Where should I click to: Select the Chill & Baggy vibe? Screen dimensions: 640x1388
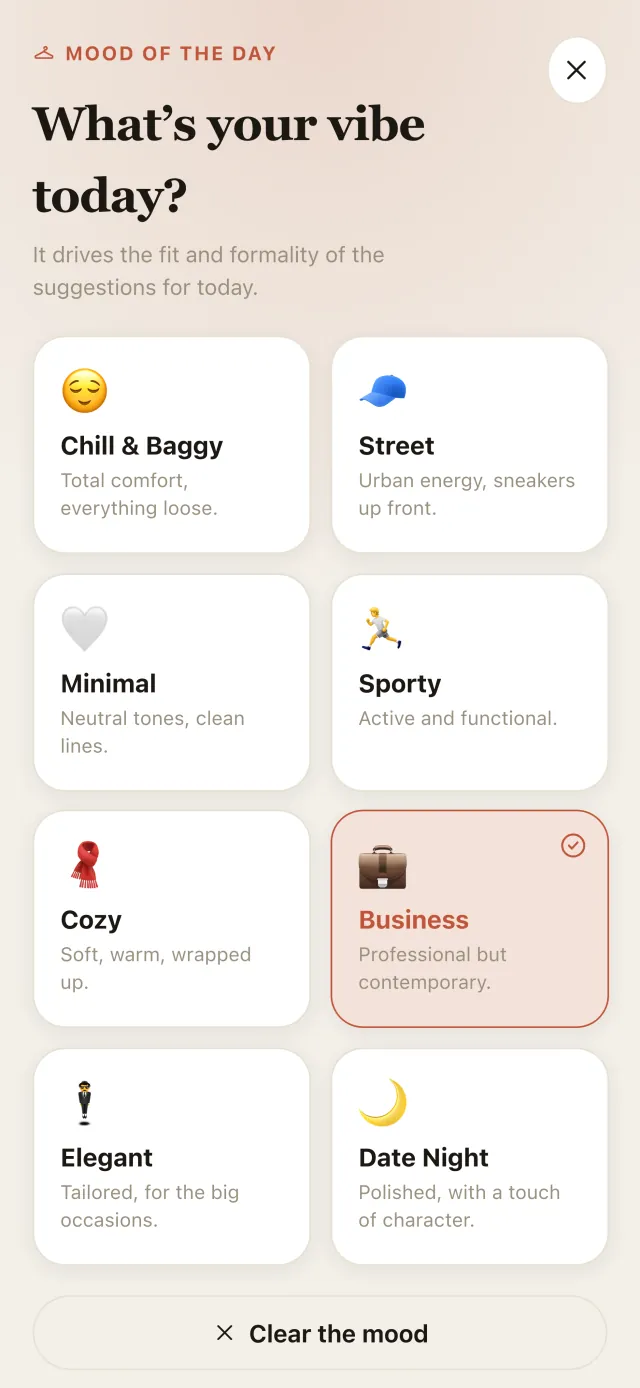(x=172, y=445)
